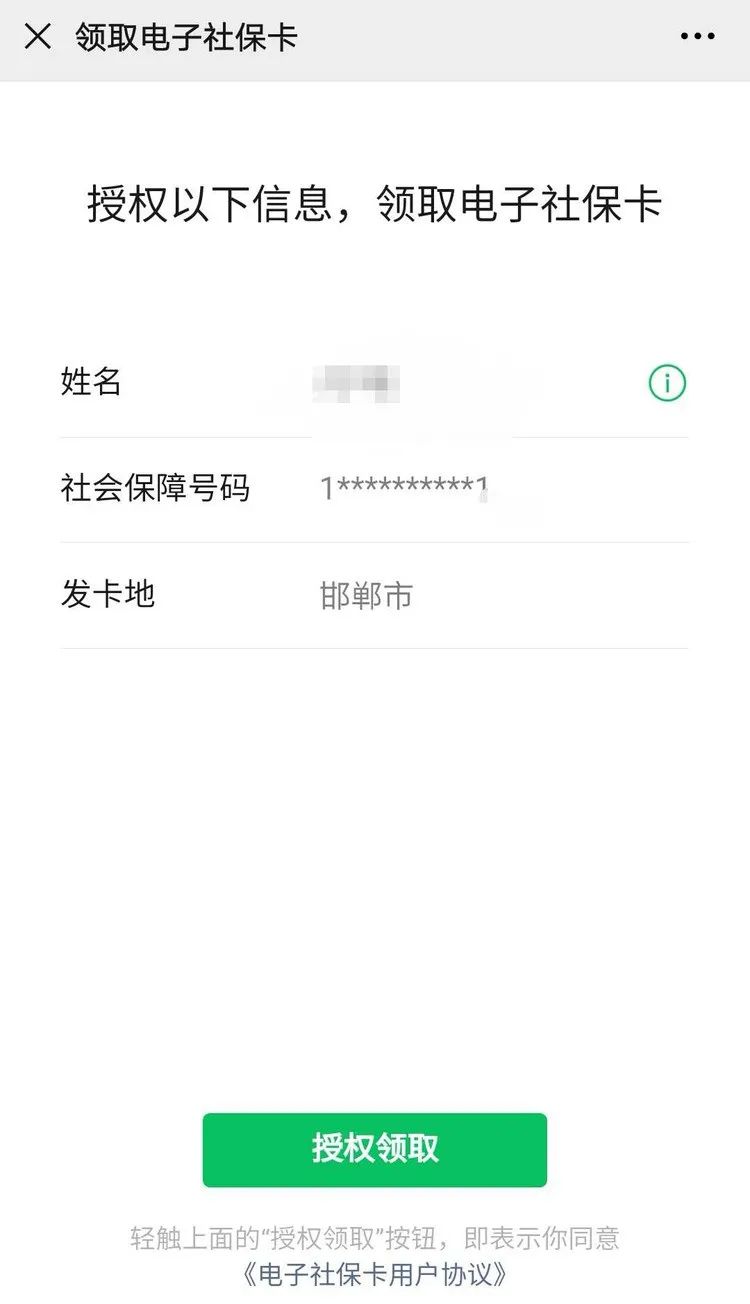Close the 领取电子社保卡 page

tap(38, 38)
